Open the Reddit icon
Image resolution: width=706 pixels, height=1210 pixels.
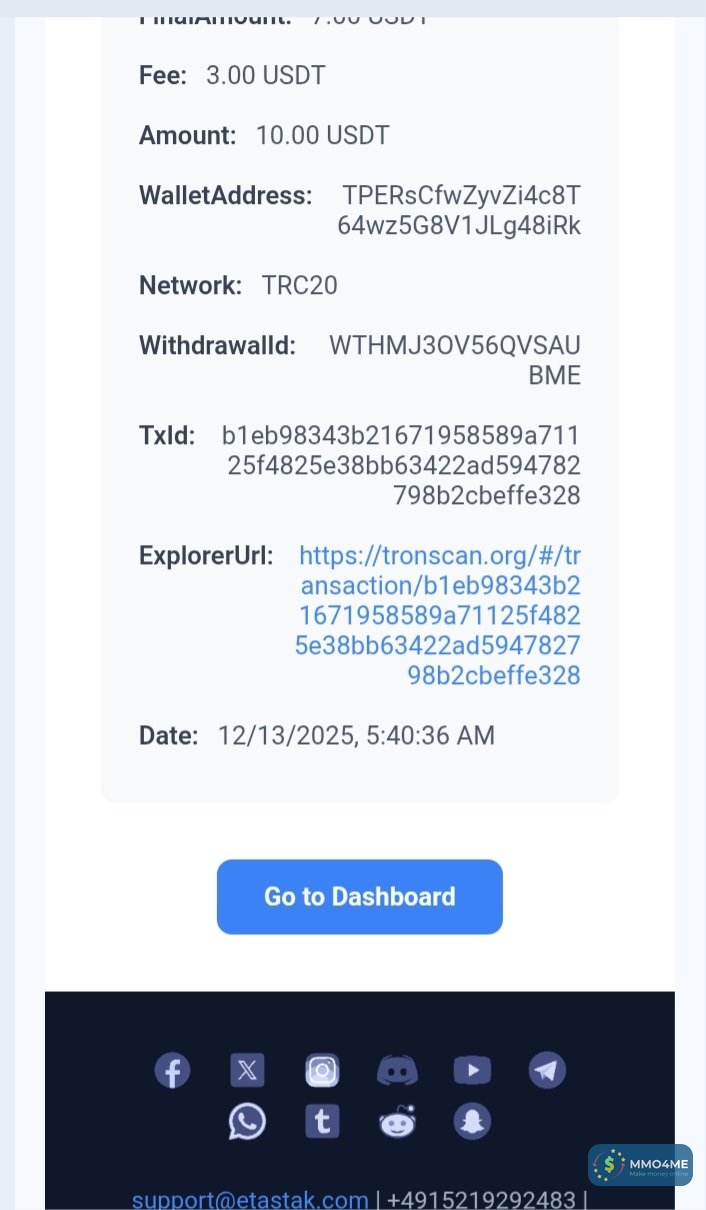click(x=397, y=1122)
